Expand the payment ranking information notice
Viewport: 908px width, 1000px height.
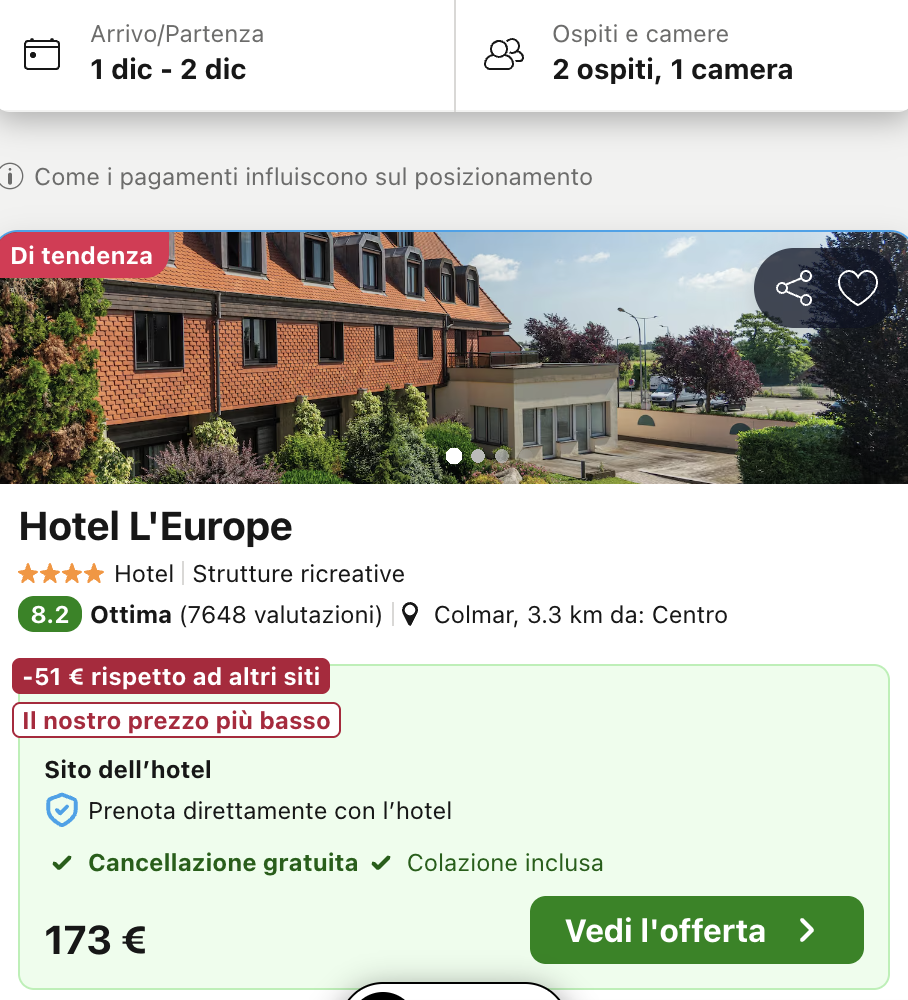[315, 176]
